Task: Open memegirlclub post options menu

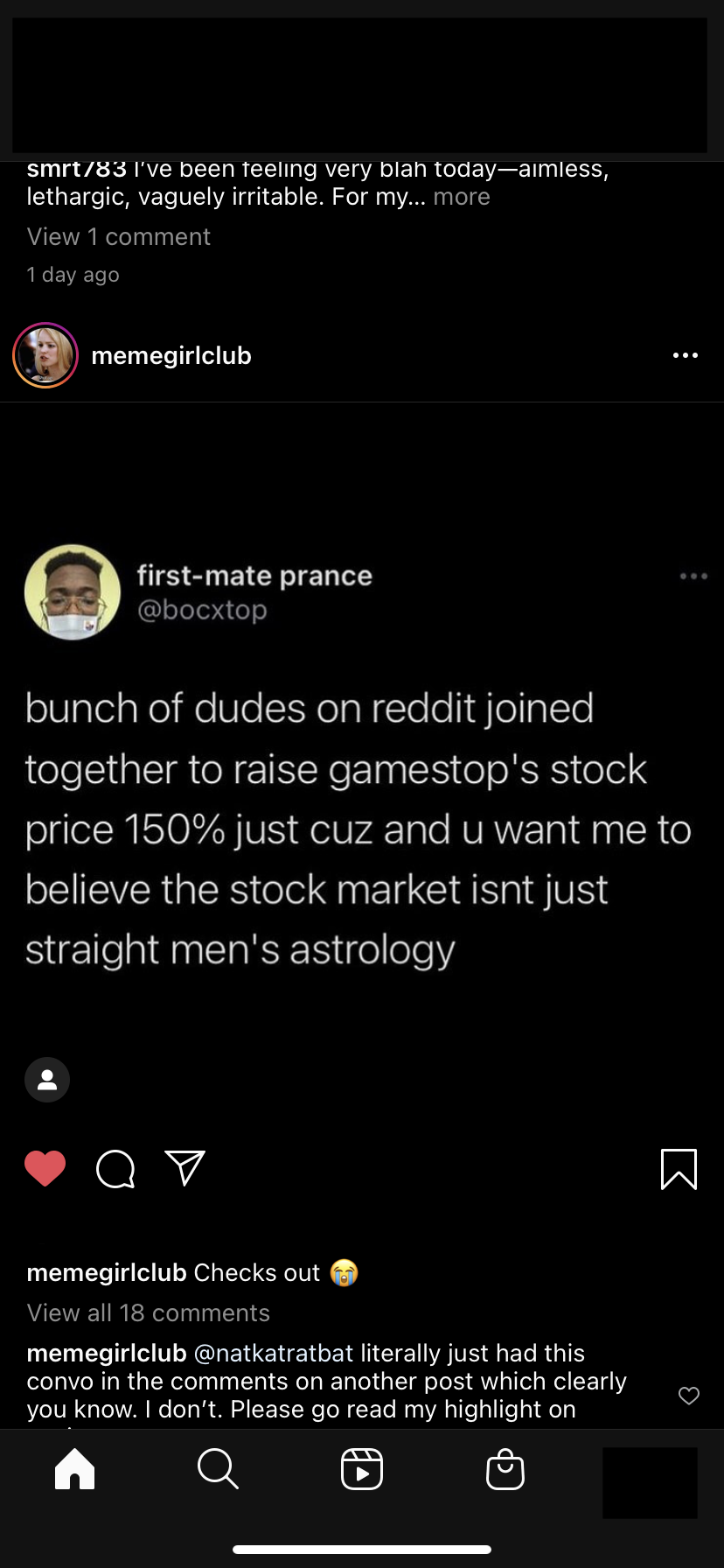Action: coord(686,355)
